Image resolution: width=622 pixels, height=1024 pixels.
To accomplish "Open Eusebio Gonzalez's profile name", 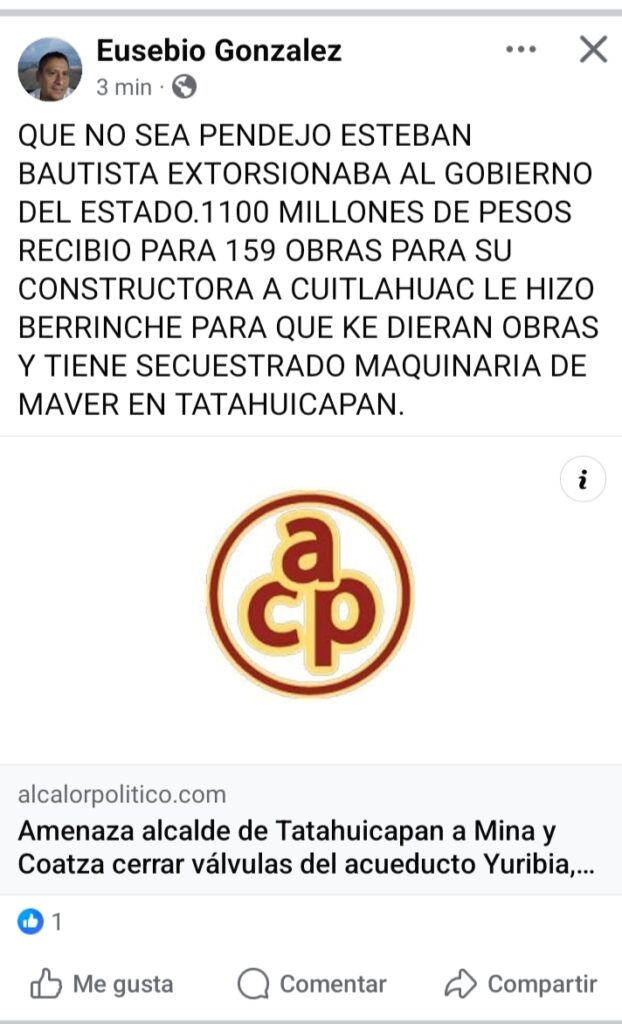I will [x=219, y=50].
